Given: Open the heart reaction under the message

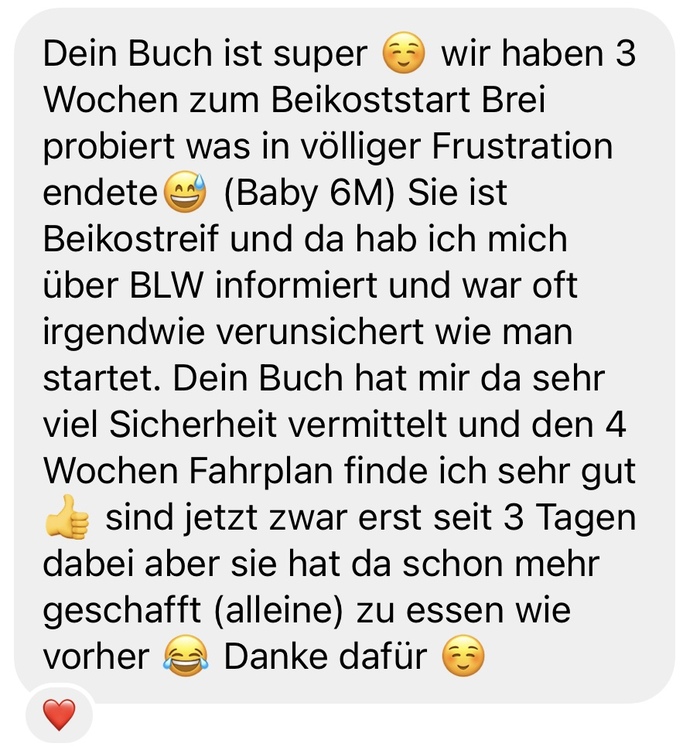Looking at the screenshot, I should point(59,713).
